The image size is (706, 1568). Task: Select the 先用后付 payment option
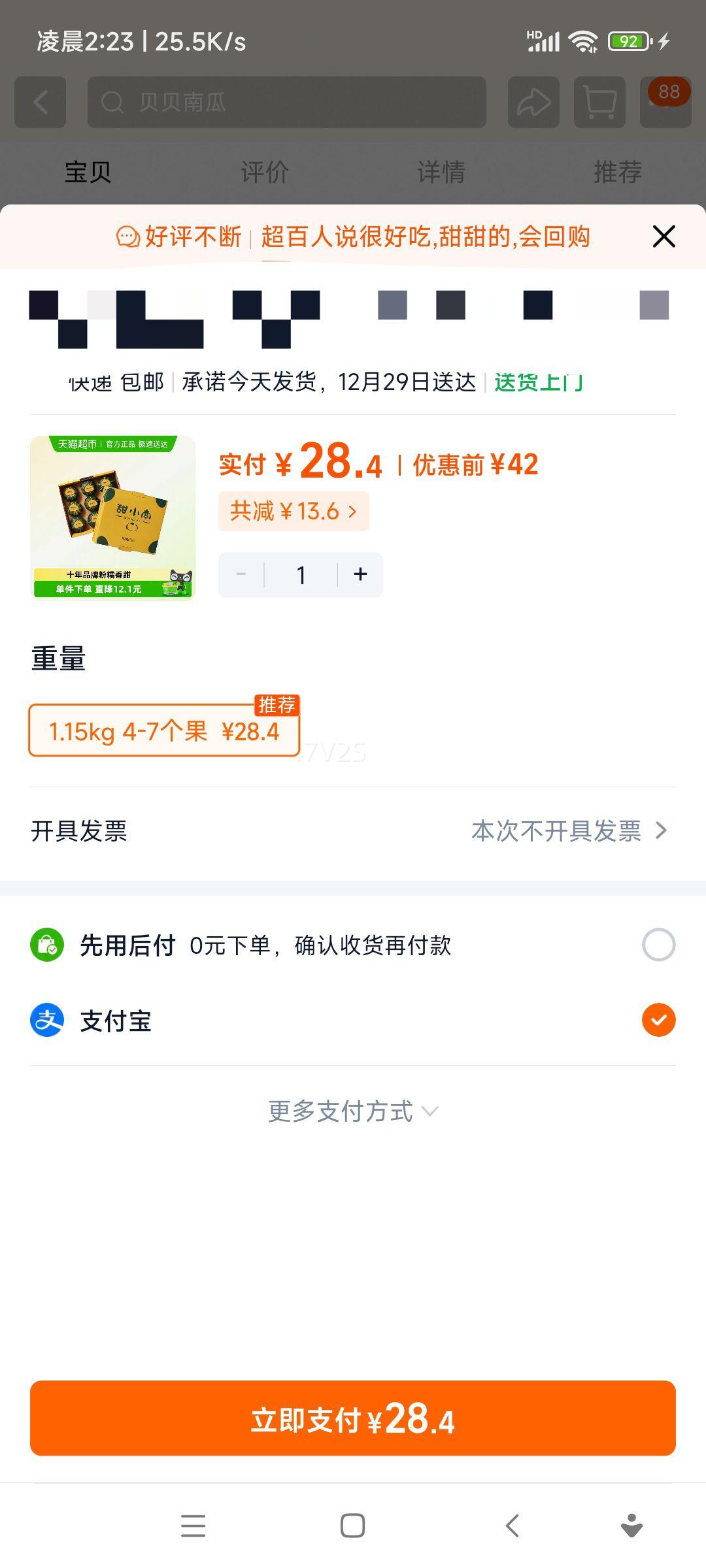pyautogui.click(x=657, y=943)
